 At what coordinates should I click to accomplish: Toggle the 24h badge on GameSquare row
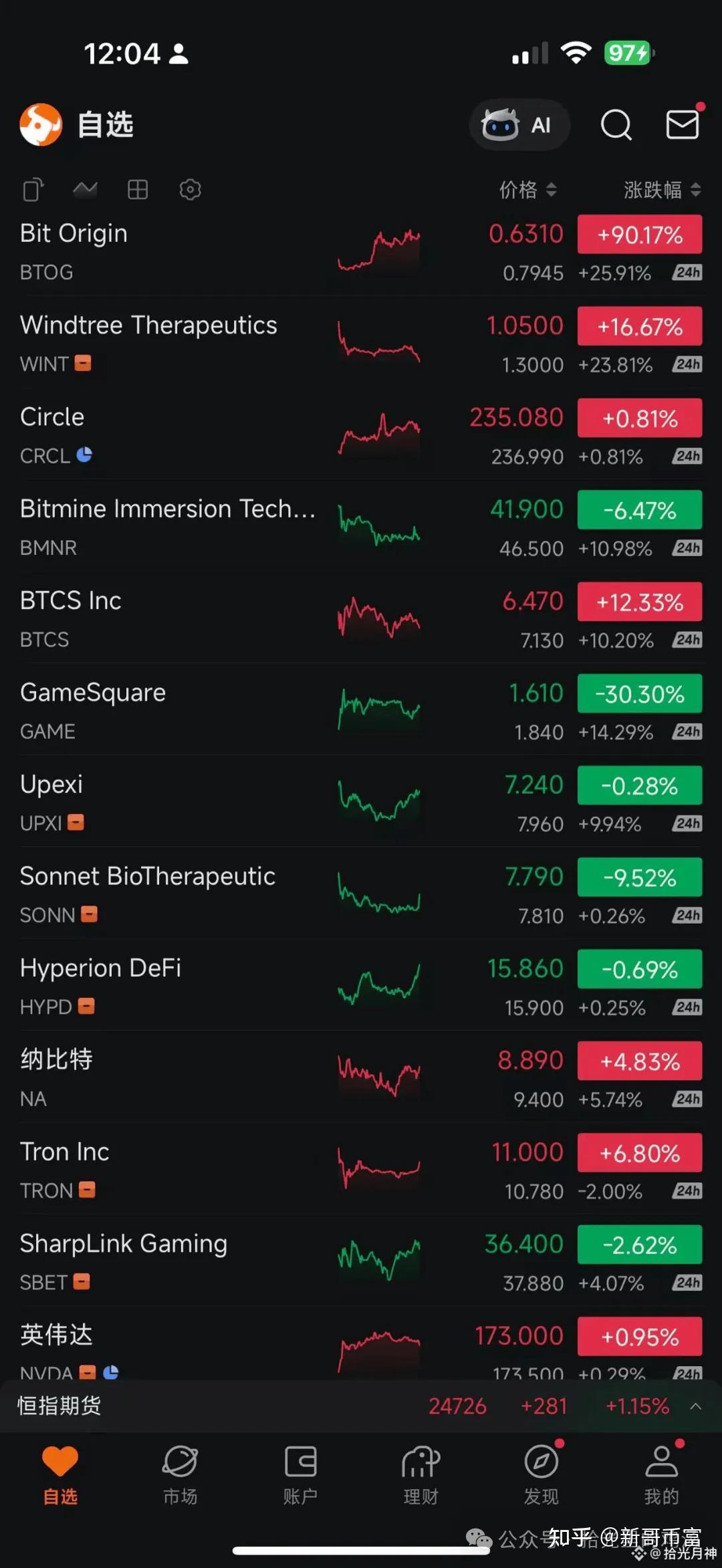[687, 732]
